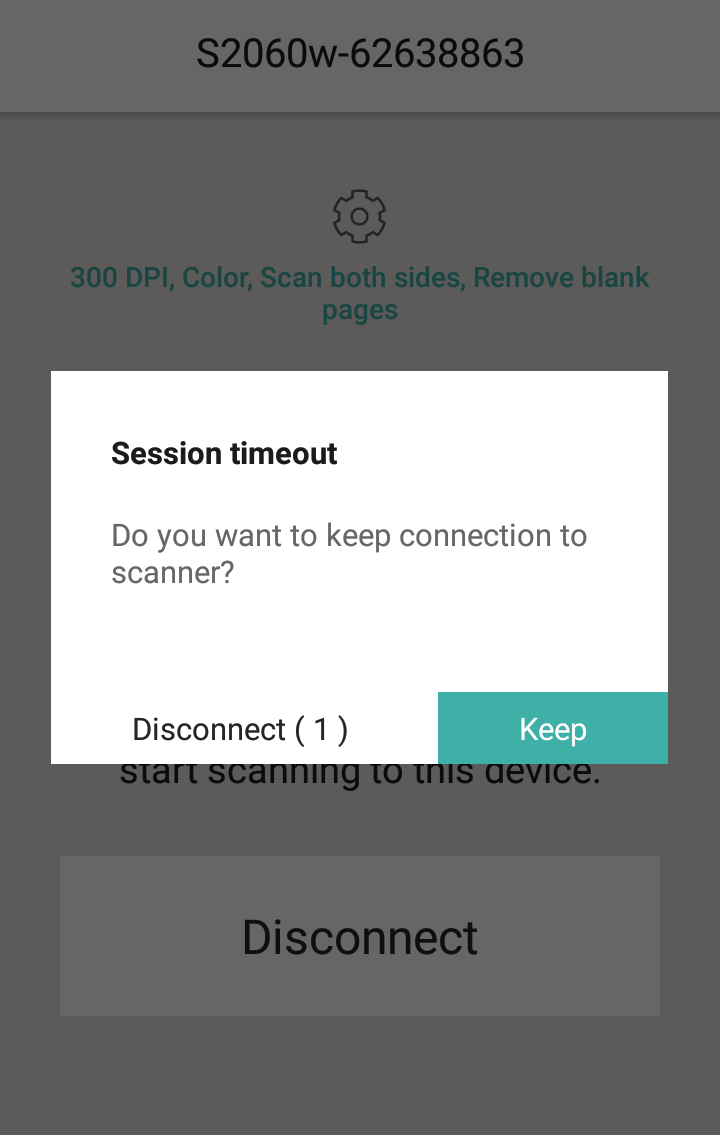Screen dimensions: 720x1135
Task: Keep the scanner connection active
Action: pos(552,728)
